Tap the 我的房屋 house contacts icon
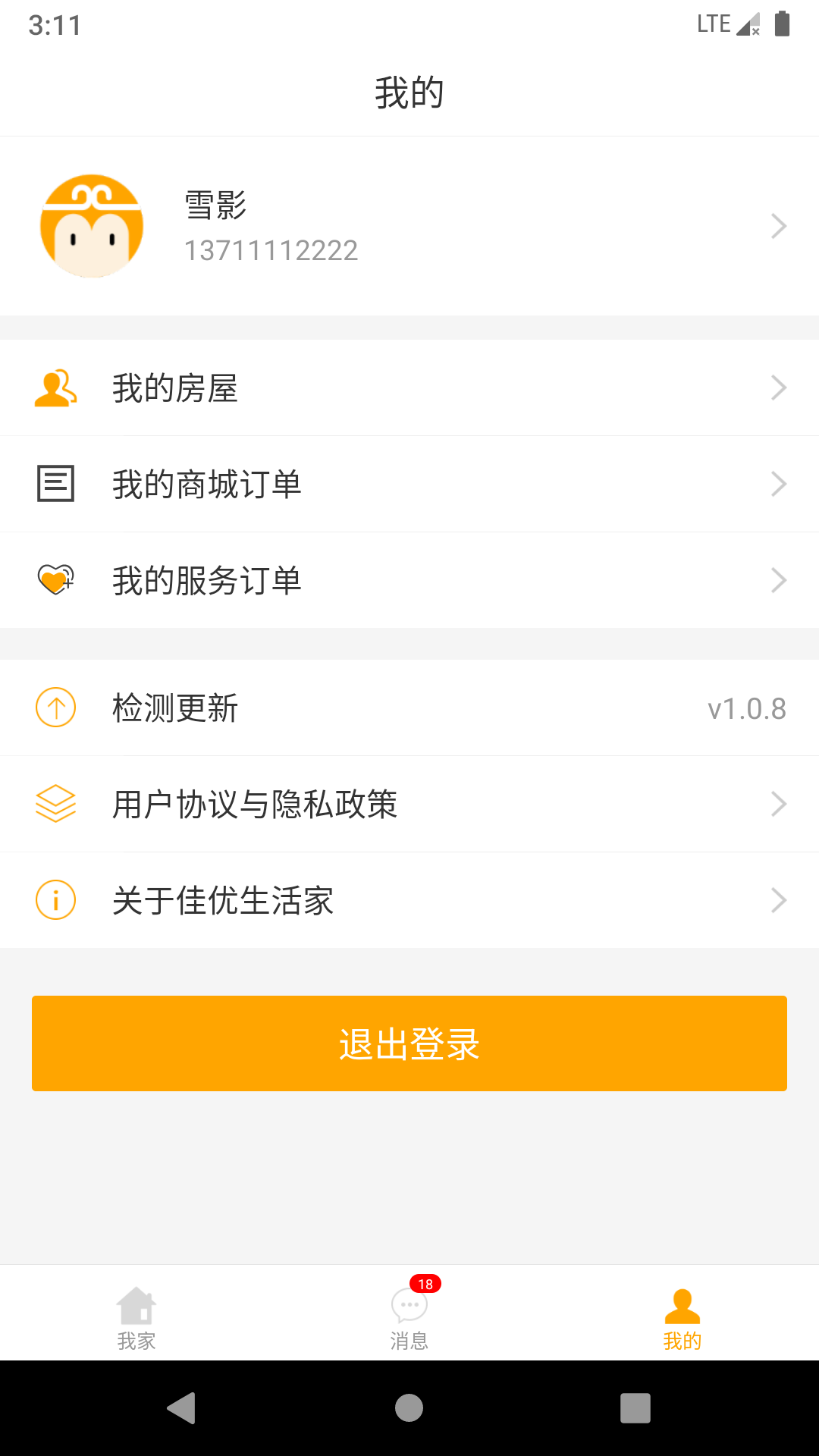819x1456 pixels. coord(55,388)
